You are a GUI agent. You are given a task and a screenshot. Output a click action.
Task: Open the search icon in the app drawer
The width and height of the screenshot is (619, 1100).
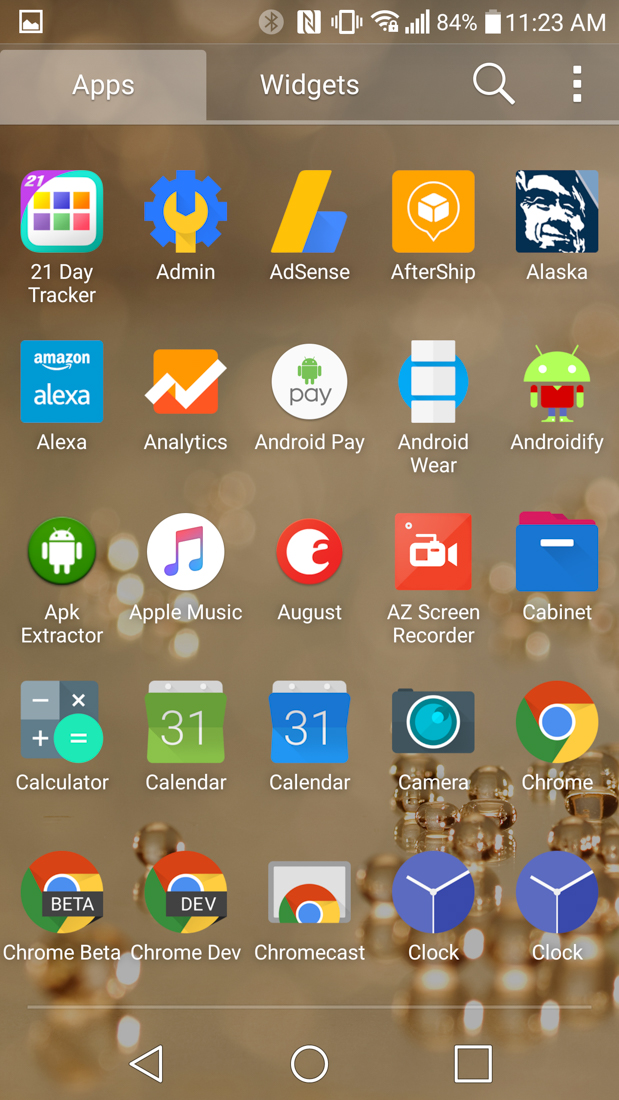[x=493, y=85]
